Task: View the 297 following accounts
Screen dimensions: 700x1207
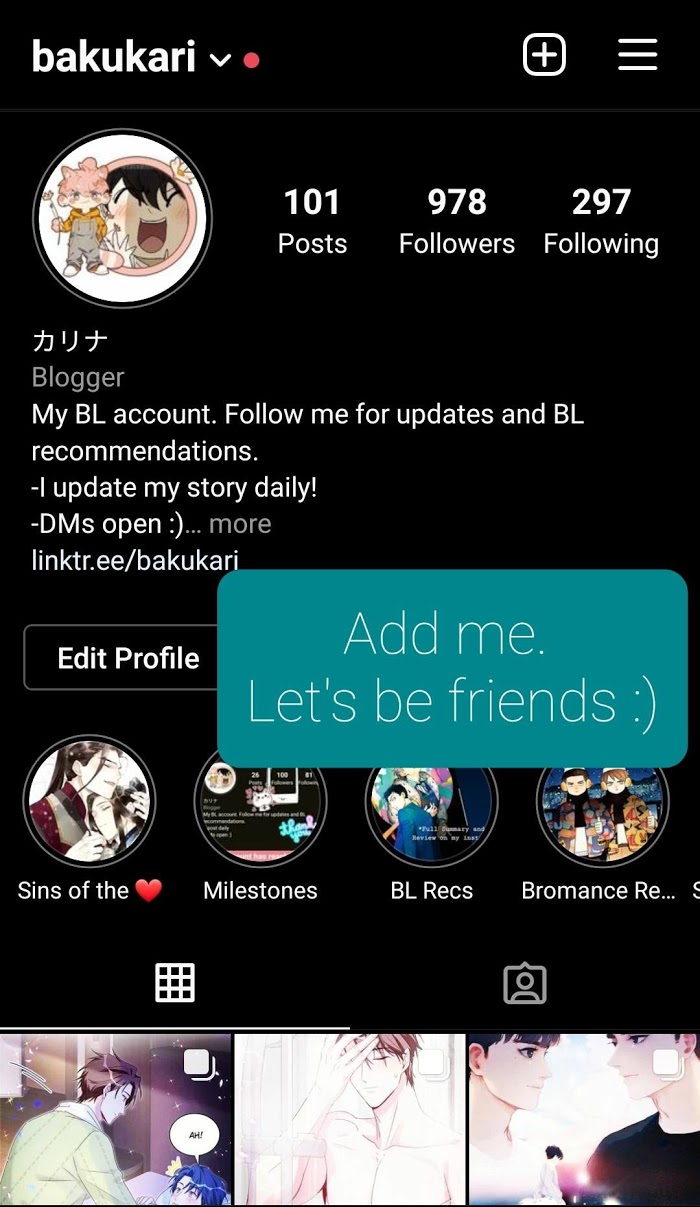Action: click(601, 221)
